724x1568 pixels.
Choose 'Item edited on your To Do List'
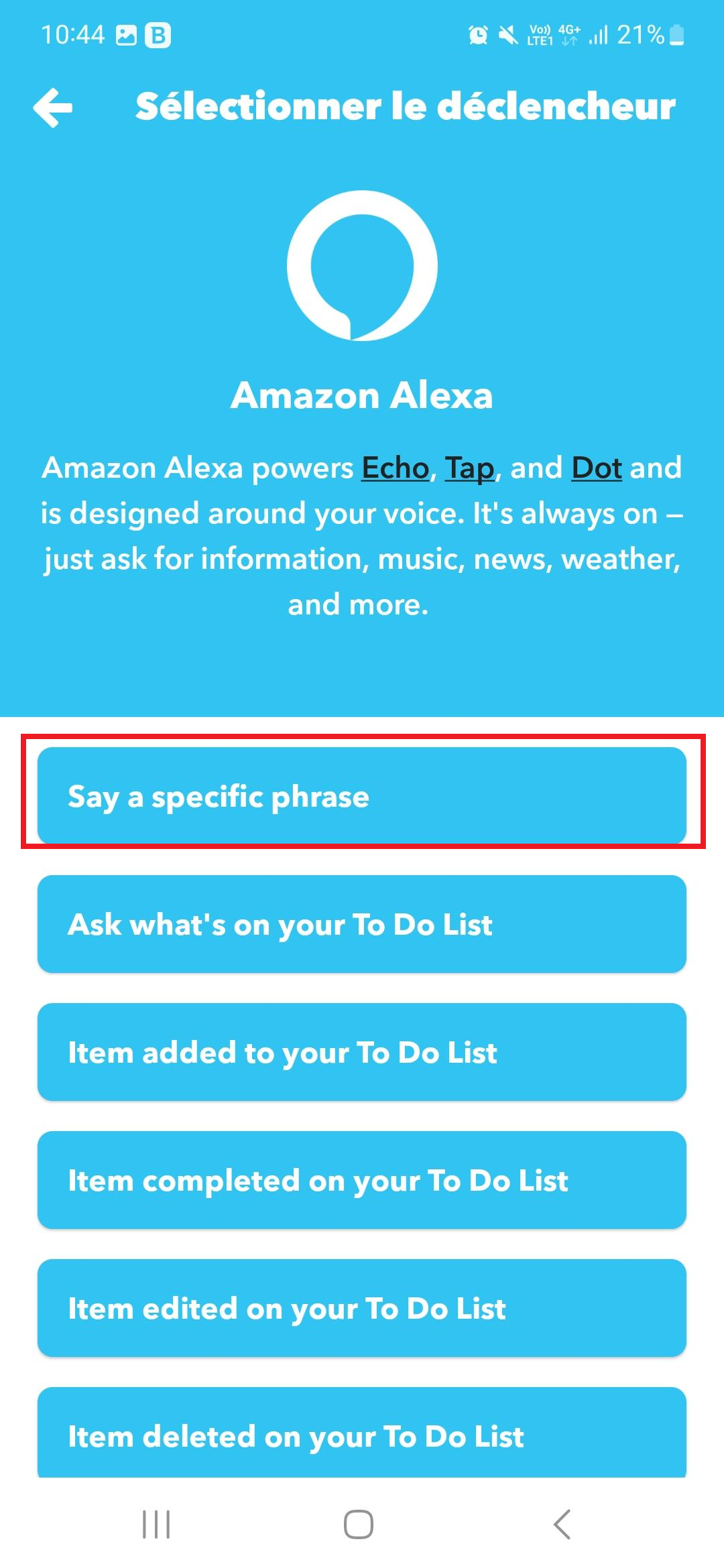(362, 1308)
